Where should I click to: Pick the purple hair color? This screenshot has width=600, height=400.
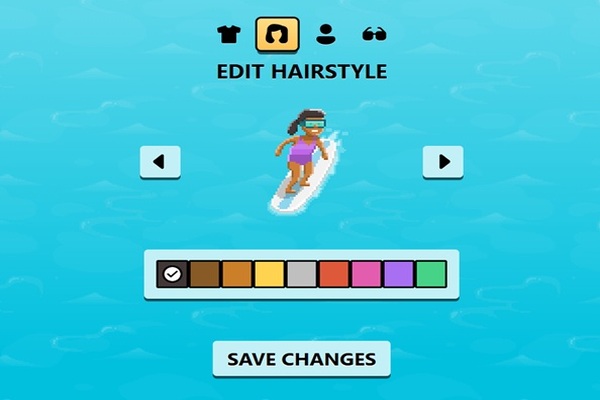click(398, 274)
